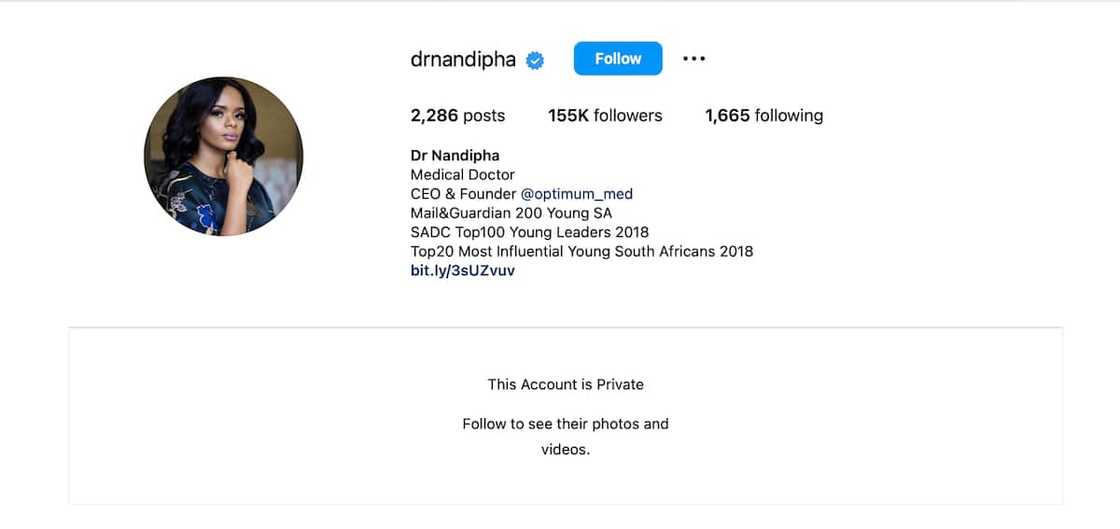Image resolution: width=1120 pixels, height=529 pixels.
Task: Open the three-dot options menu
Action: pyautogui.click(x=694, y=59)
